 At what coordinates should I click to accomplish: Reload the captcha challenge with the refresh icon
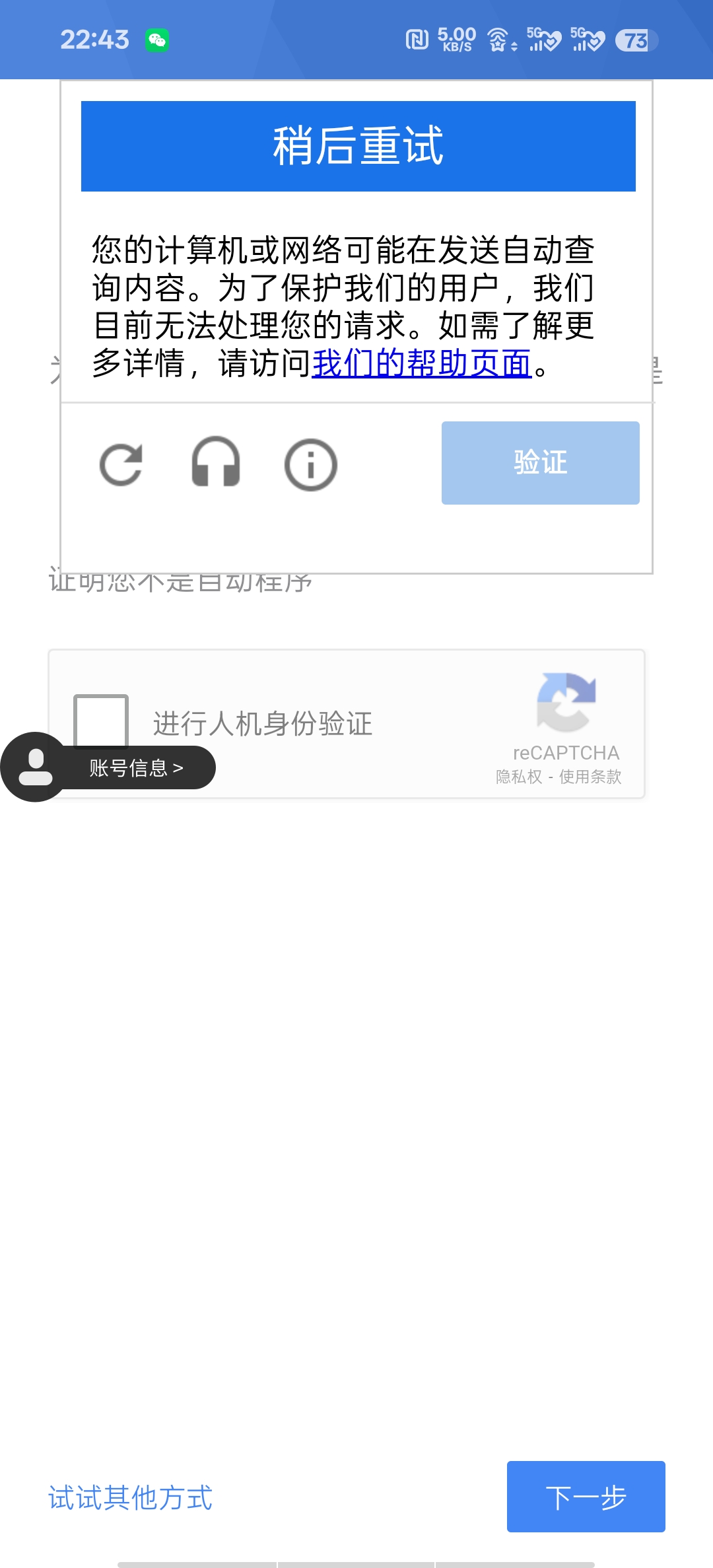[121, 464]
